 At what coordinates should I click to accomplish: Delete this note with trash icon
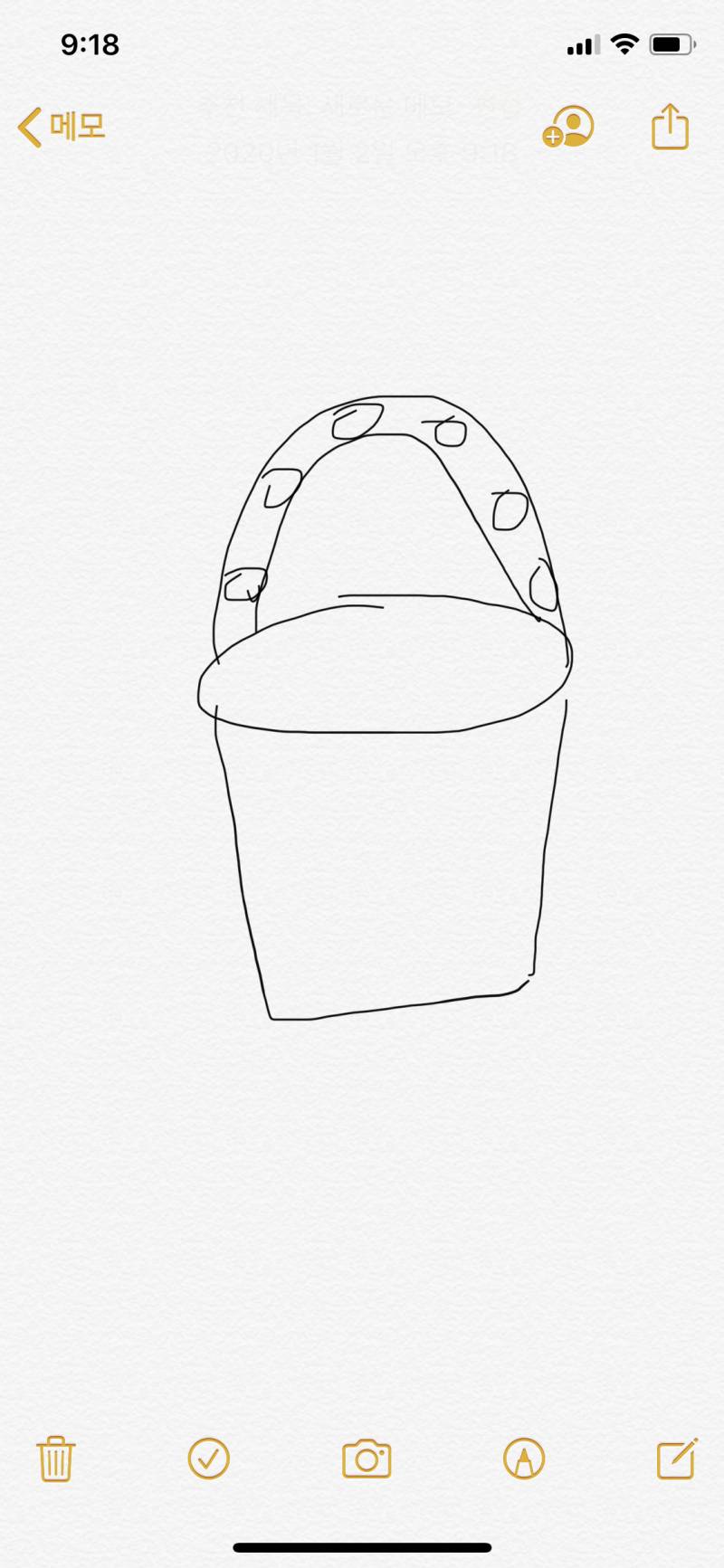(x=56, y=1459)
